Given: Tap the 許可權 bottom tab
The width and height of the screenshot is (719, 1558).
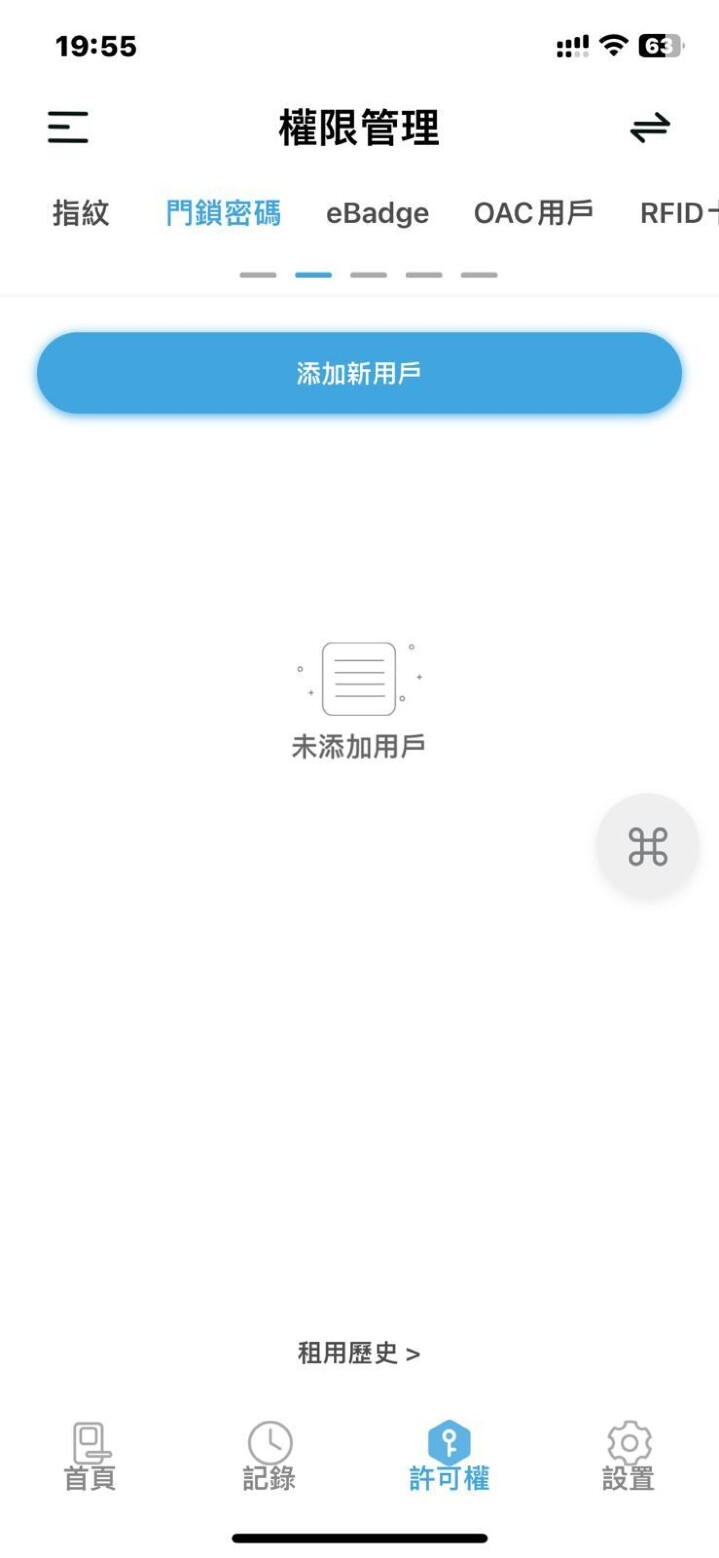Looking at the screenshot, I should click(x=449, y=1458).
